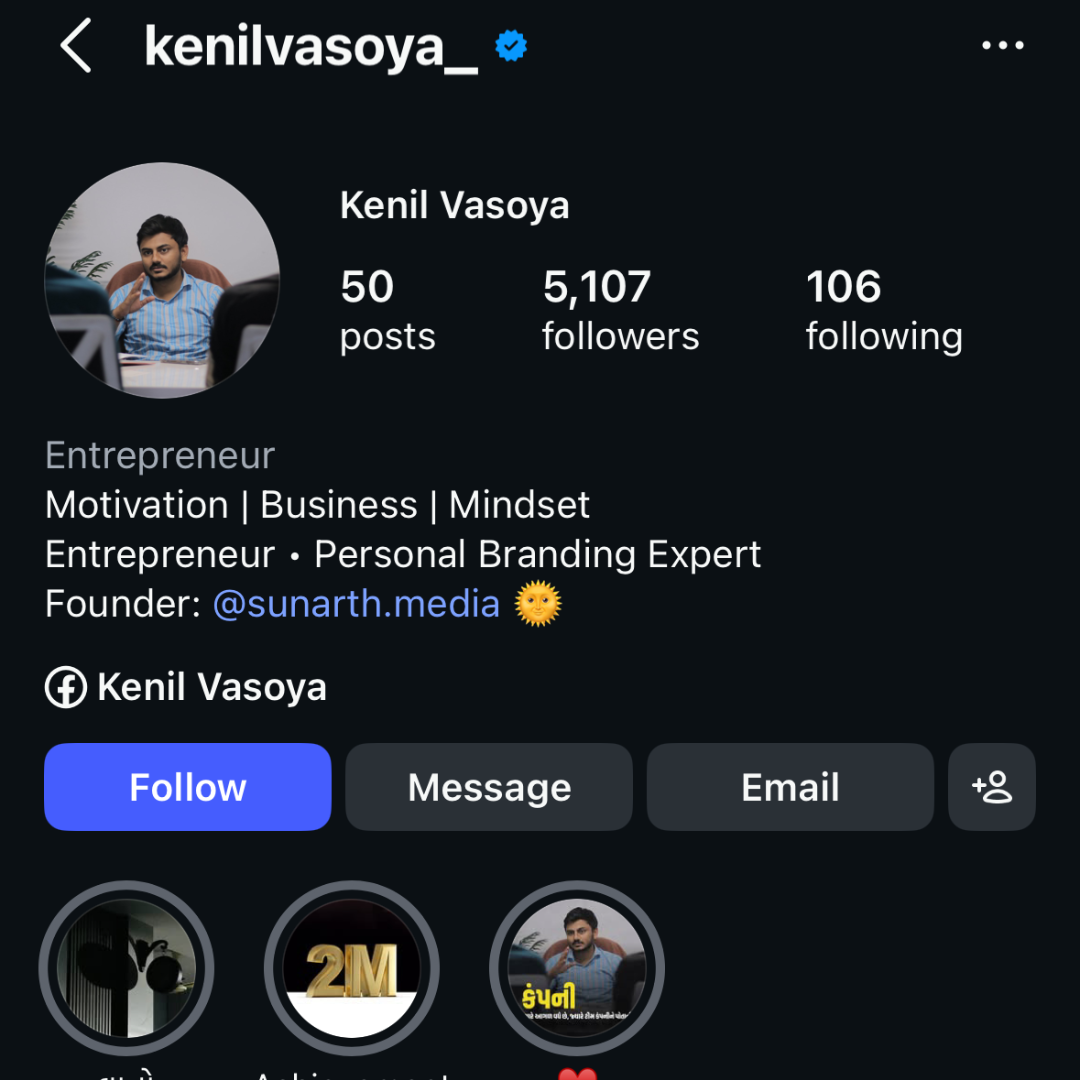
Task: Follow the kenilvasoya_ profile
Action: point(188,787)
